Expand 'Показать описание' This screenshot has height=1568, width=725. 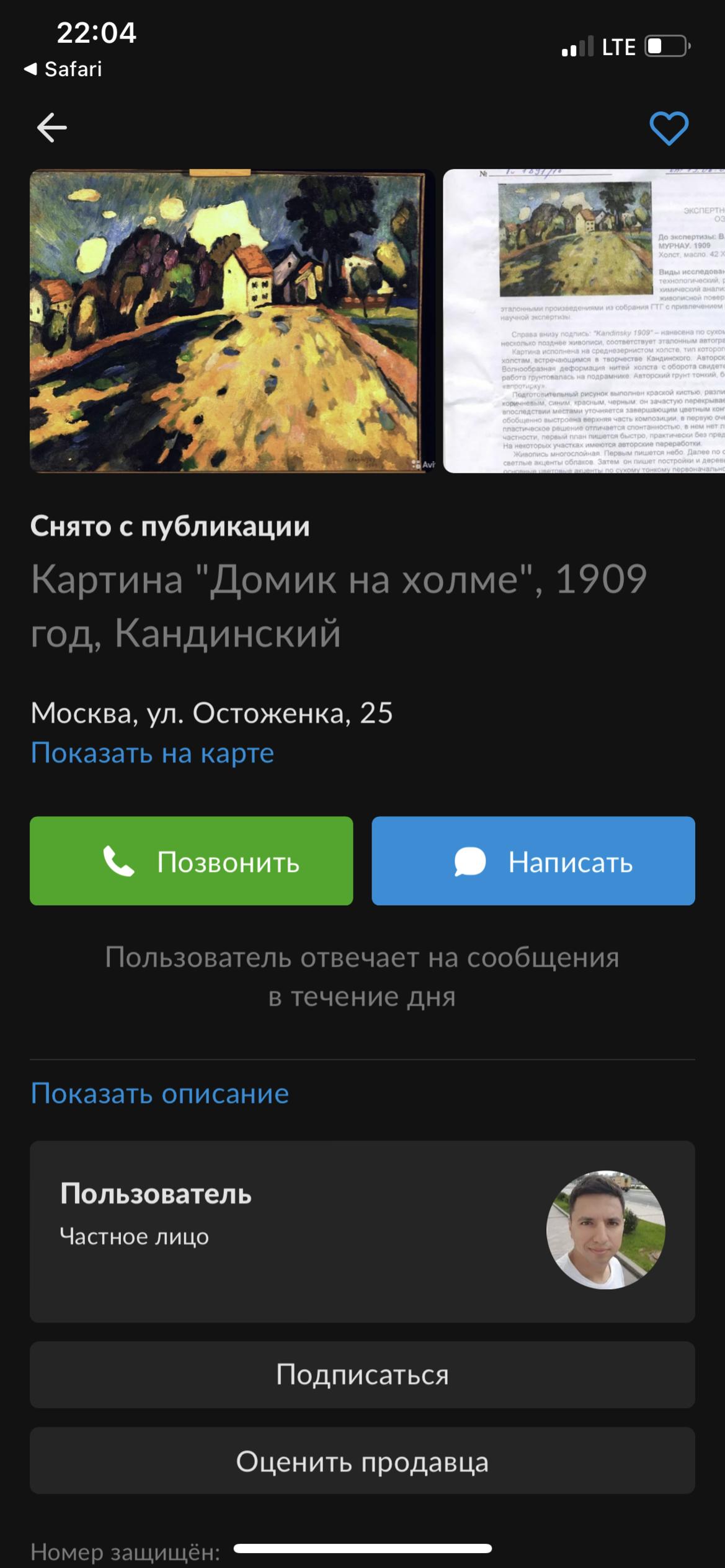click(x=160, y=1093)
